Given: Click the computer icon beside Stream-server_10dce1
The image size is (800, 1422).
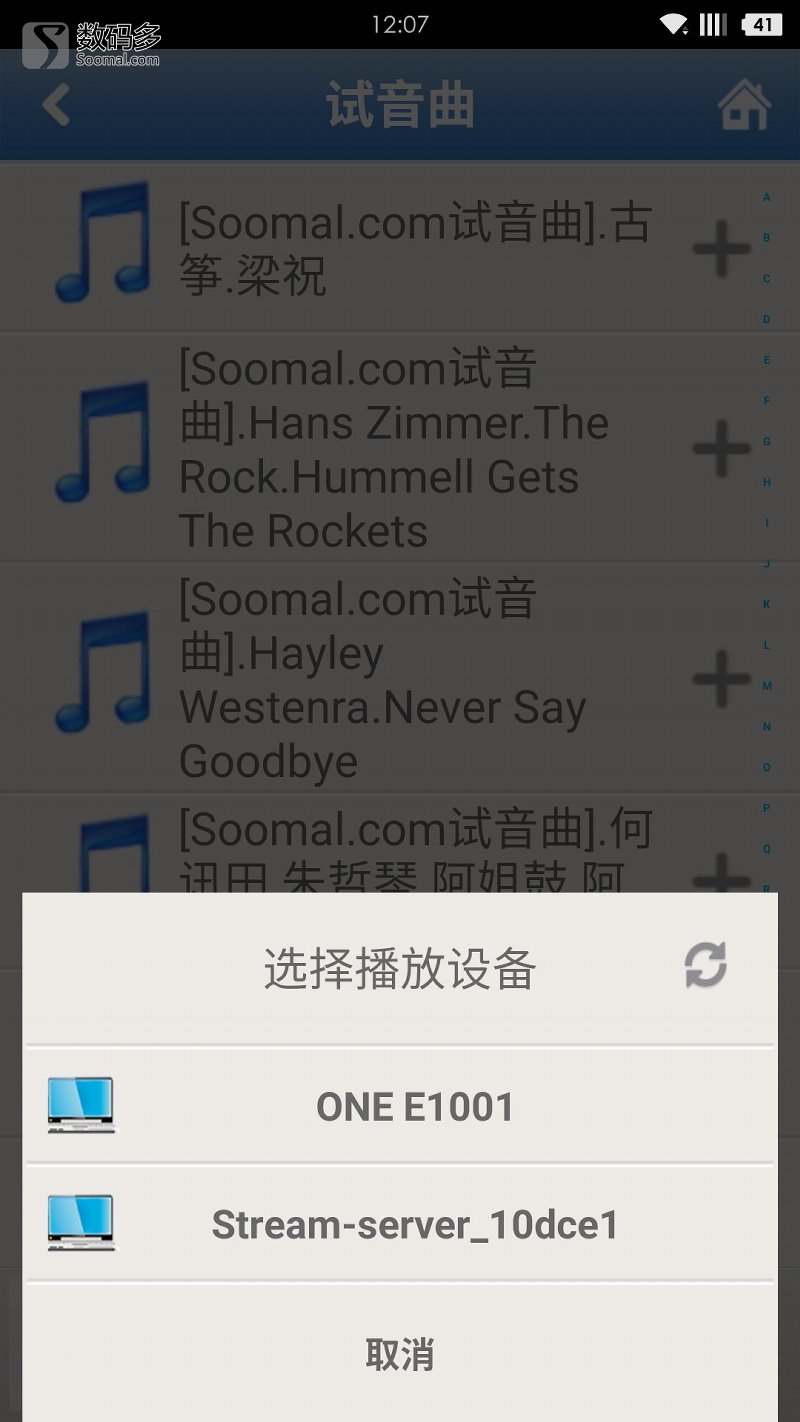Looking at the screenshot, I should point(80,1222).
